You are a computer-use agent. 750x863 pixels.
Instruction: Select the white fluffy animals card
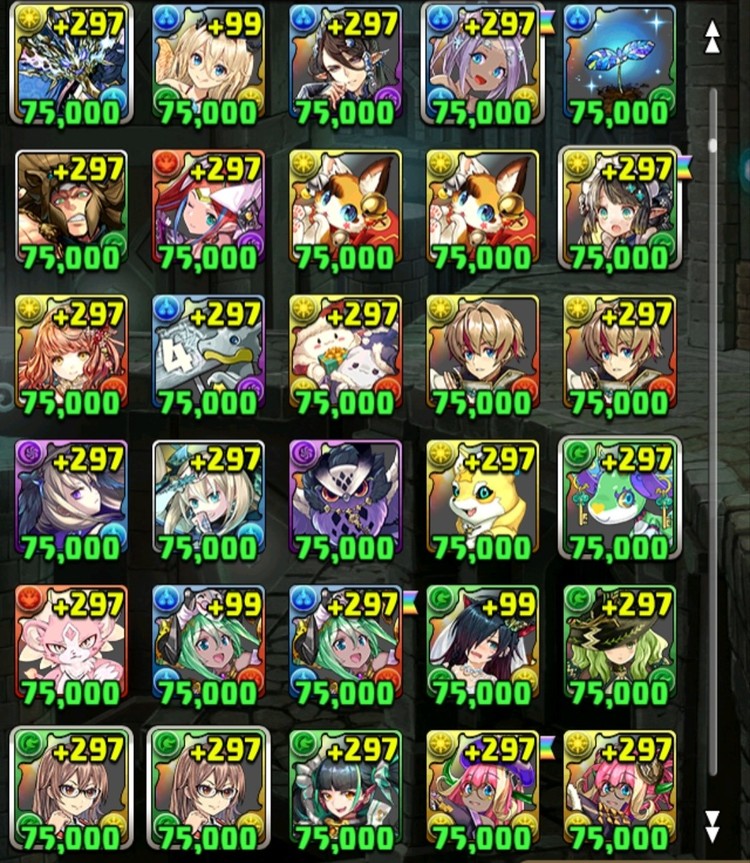point(345,354)
